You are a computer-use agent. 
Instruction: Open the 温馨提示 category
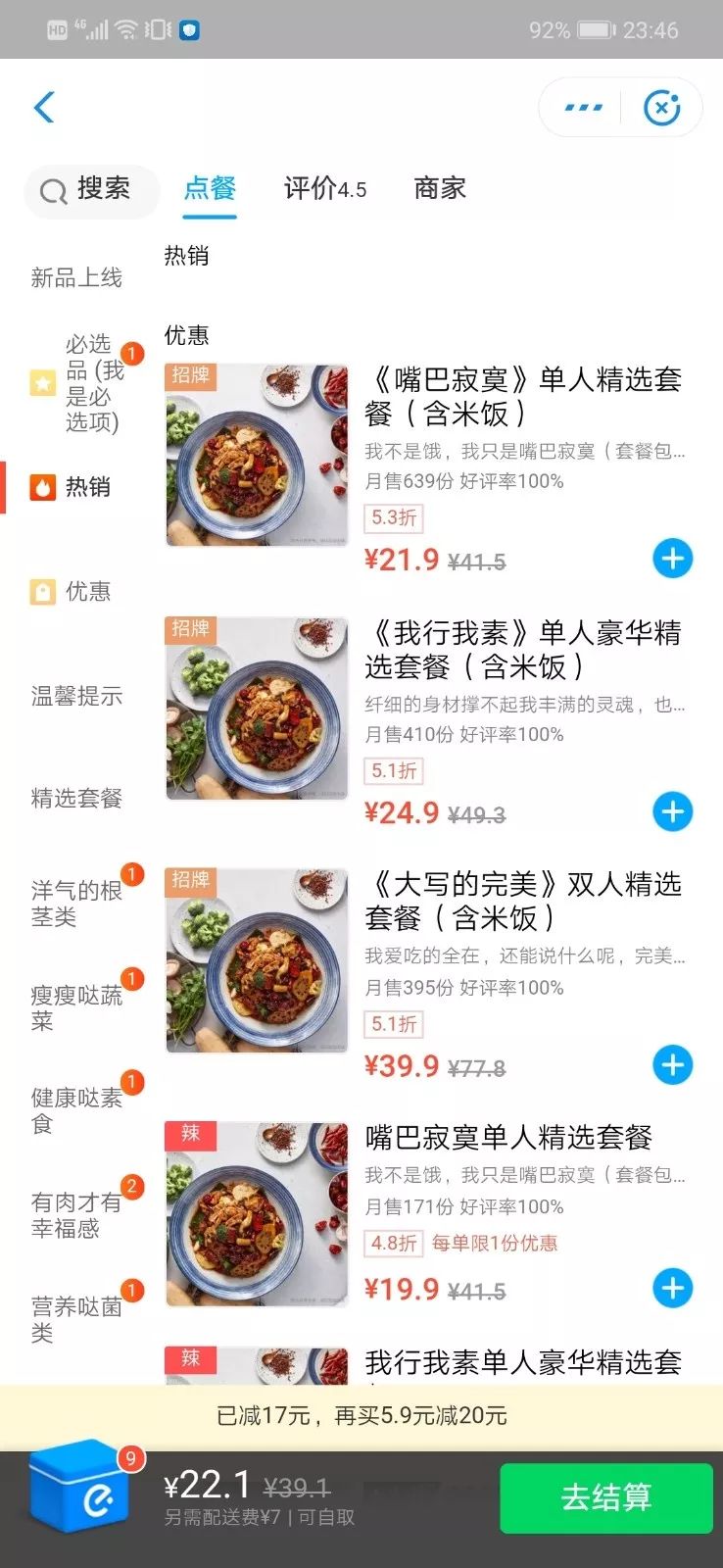point(76,696)
